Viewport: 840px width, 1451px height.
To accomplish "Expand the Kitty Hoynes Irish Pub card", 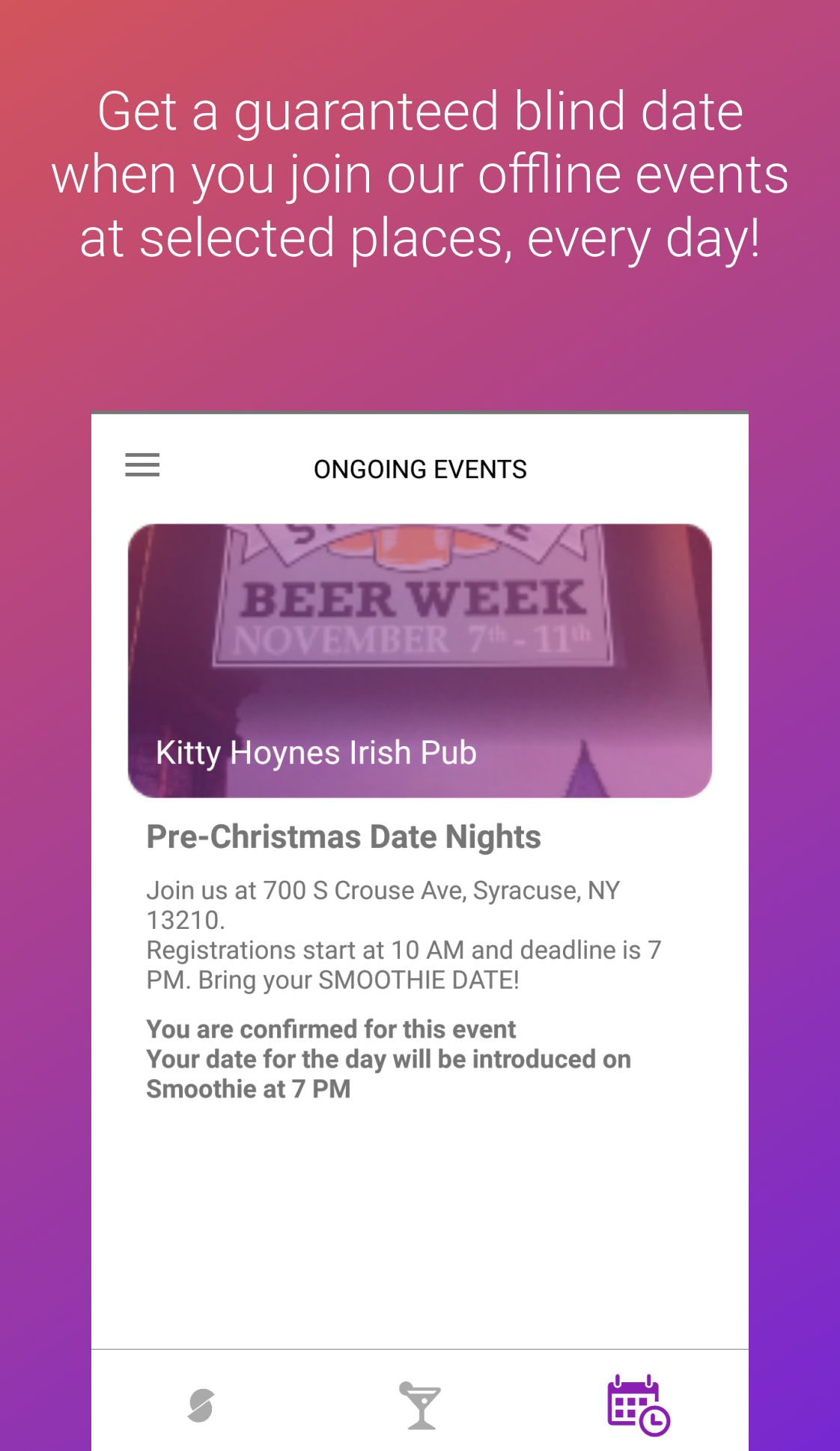I will click(x=421, y=659).
